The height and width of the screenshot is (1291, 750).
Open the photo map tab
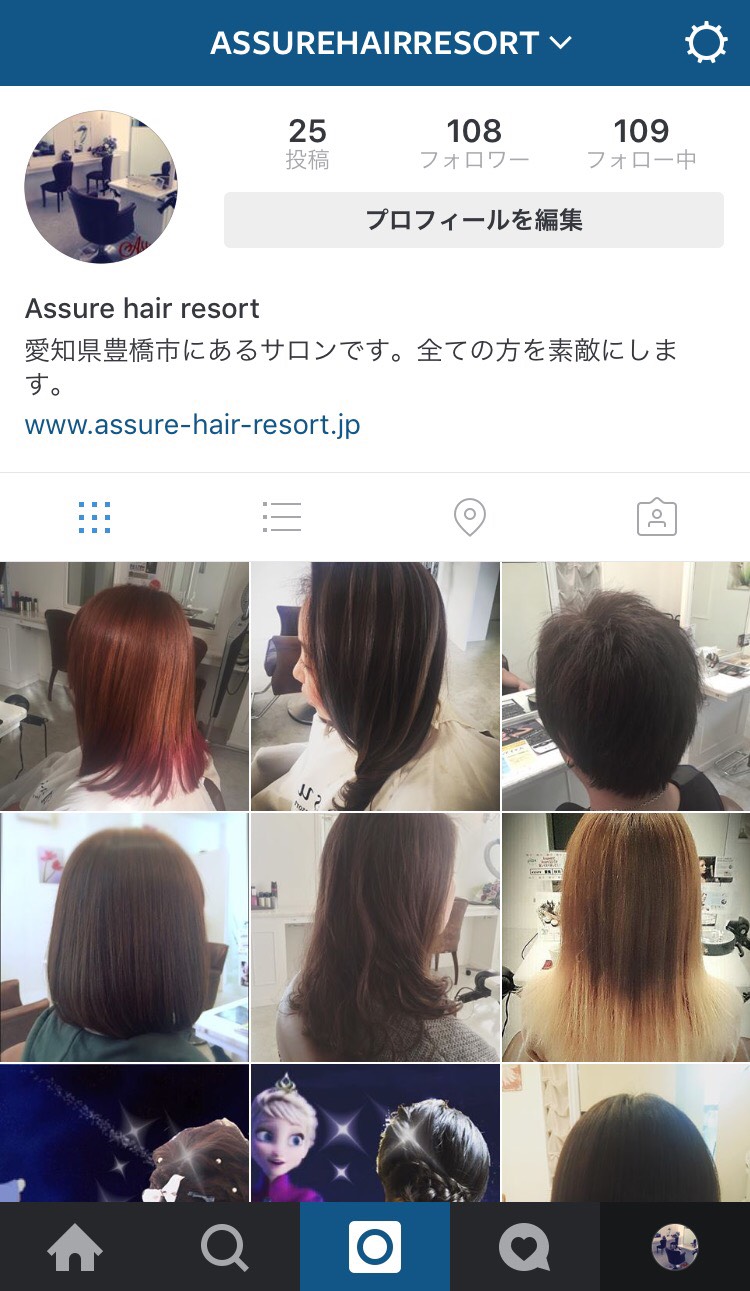click(x=469, y=517)
